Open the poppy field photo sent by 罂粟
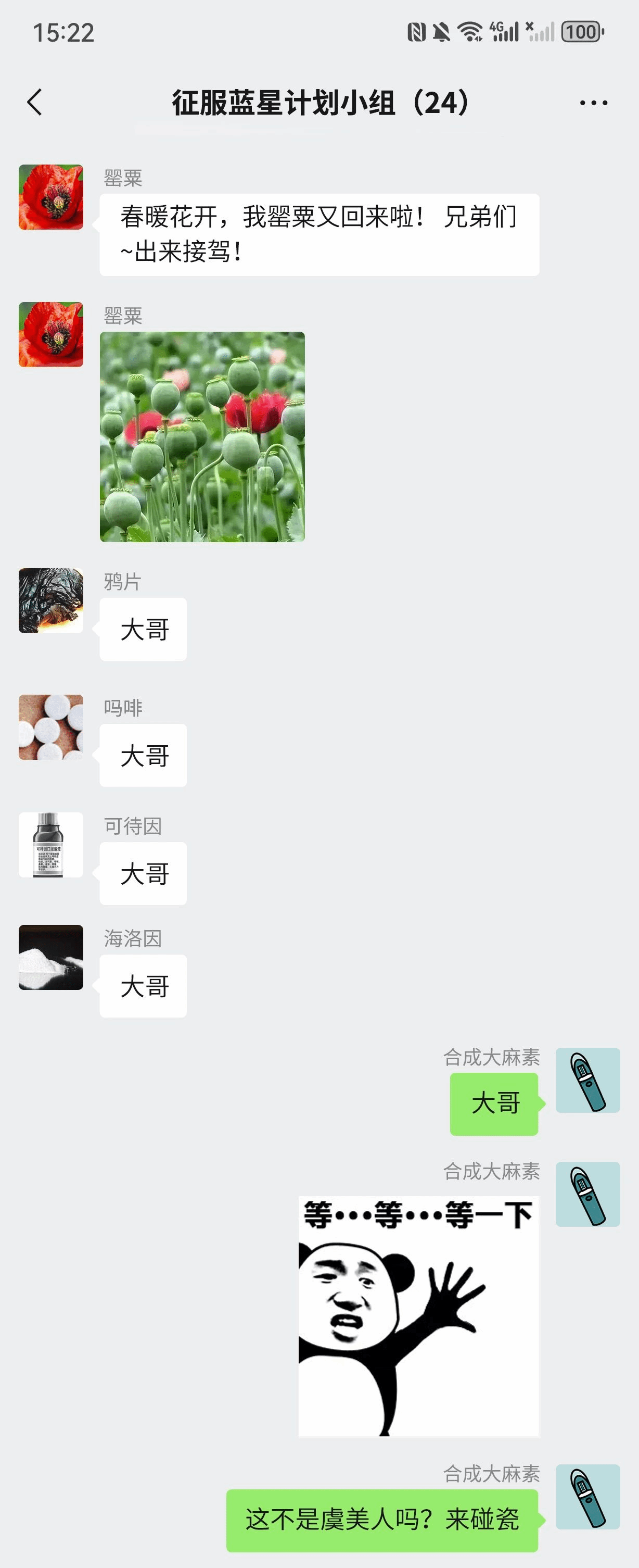Screen dimensions: 639x1568 pyautogui.click(x=202, y=436)
